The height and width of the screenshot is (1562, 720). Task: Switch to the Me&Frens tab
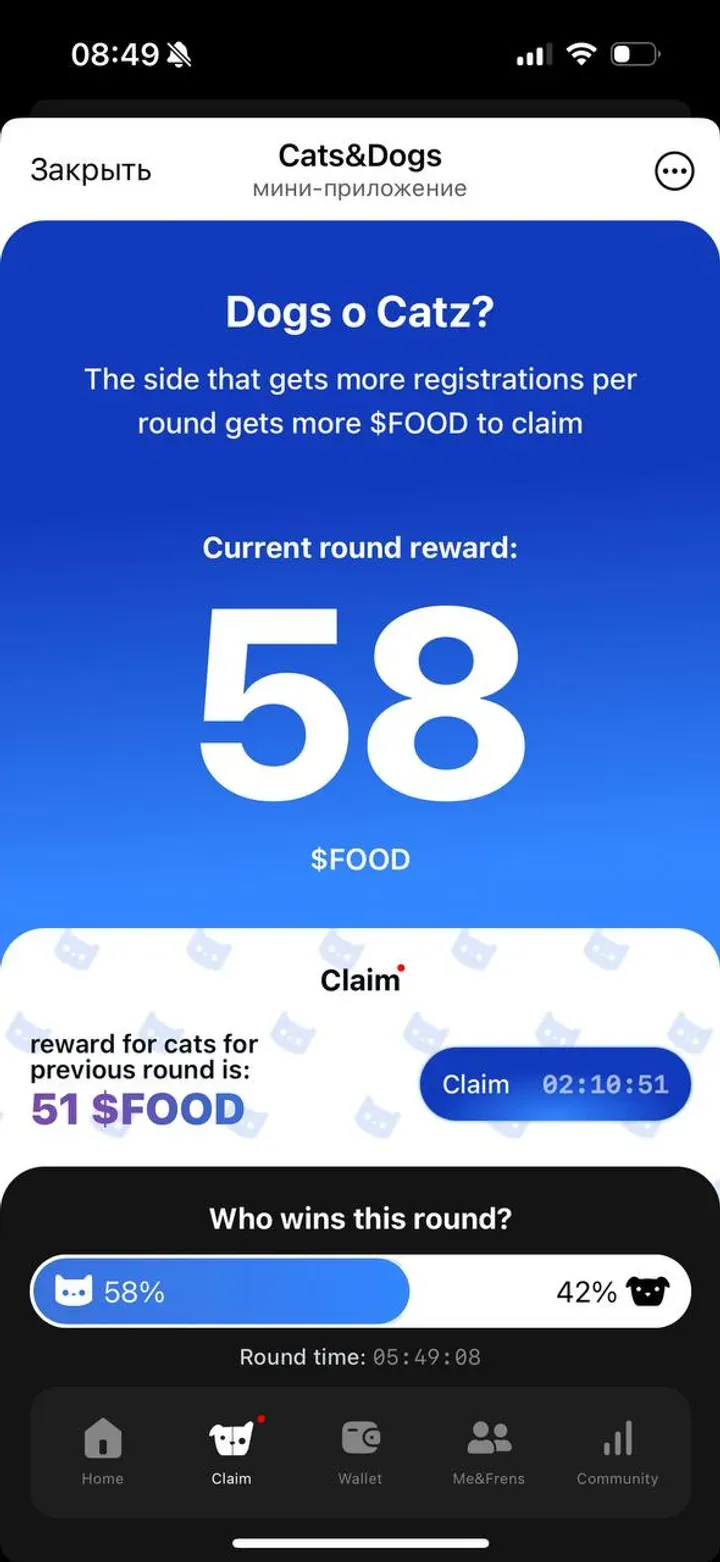pyautogui.click(x=489, y=1452)
